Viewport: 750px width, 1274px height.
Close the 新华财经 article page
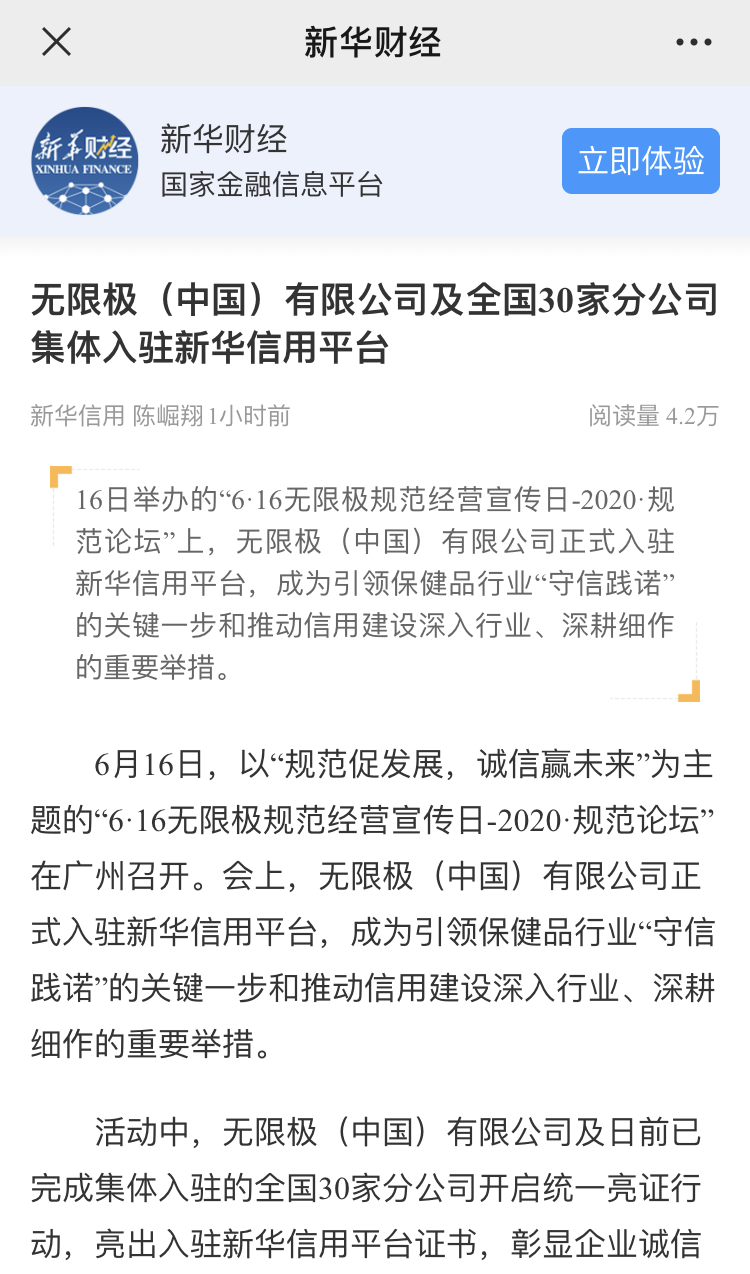(x=56, y=42)
